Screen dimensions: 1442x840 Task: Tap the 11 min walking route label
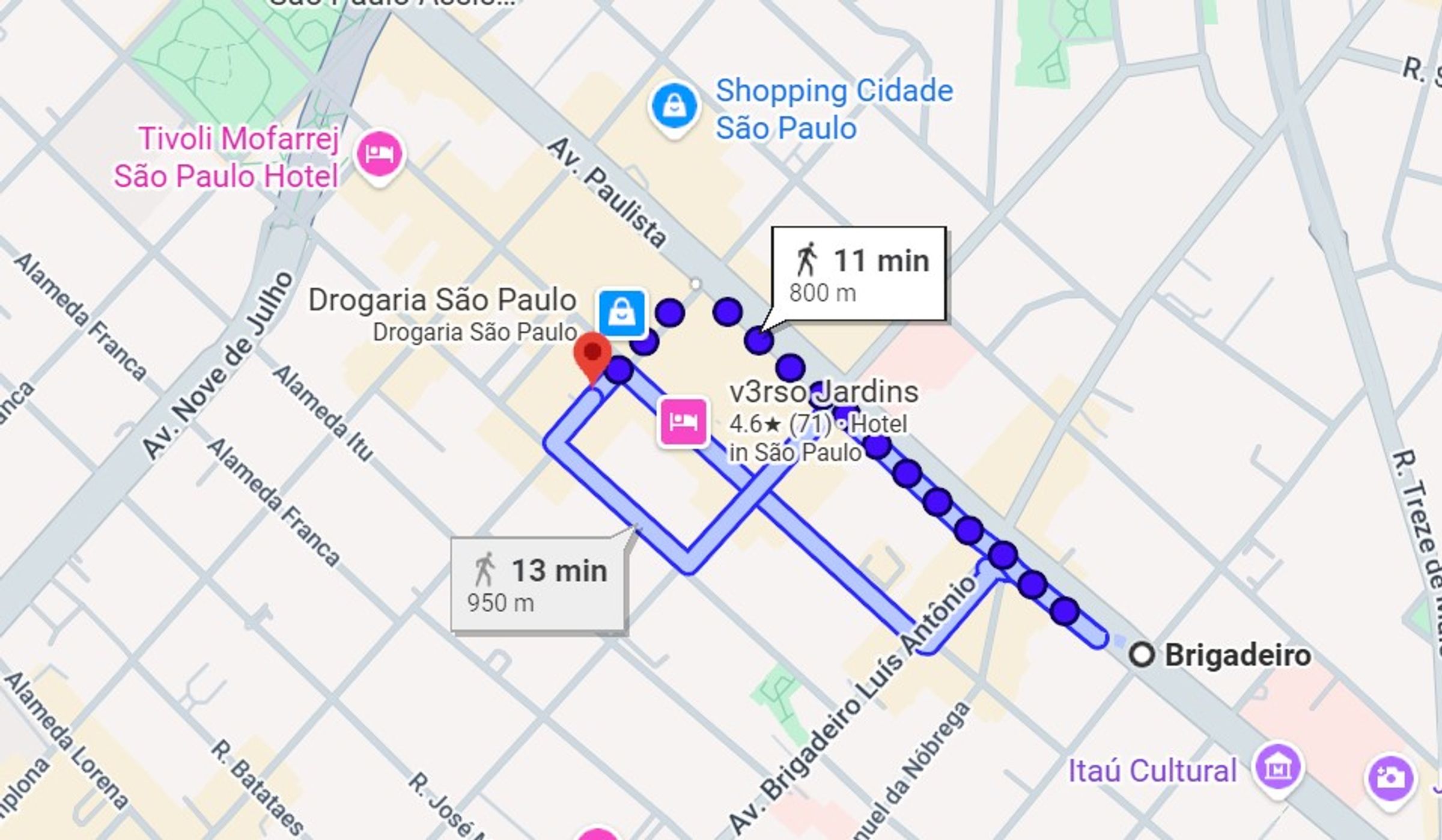click(859, 274)
